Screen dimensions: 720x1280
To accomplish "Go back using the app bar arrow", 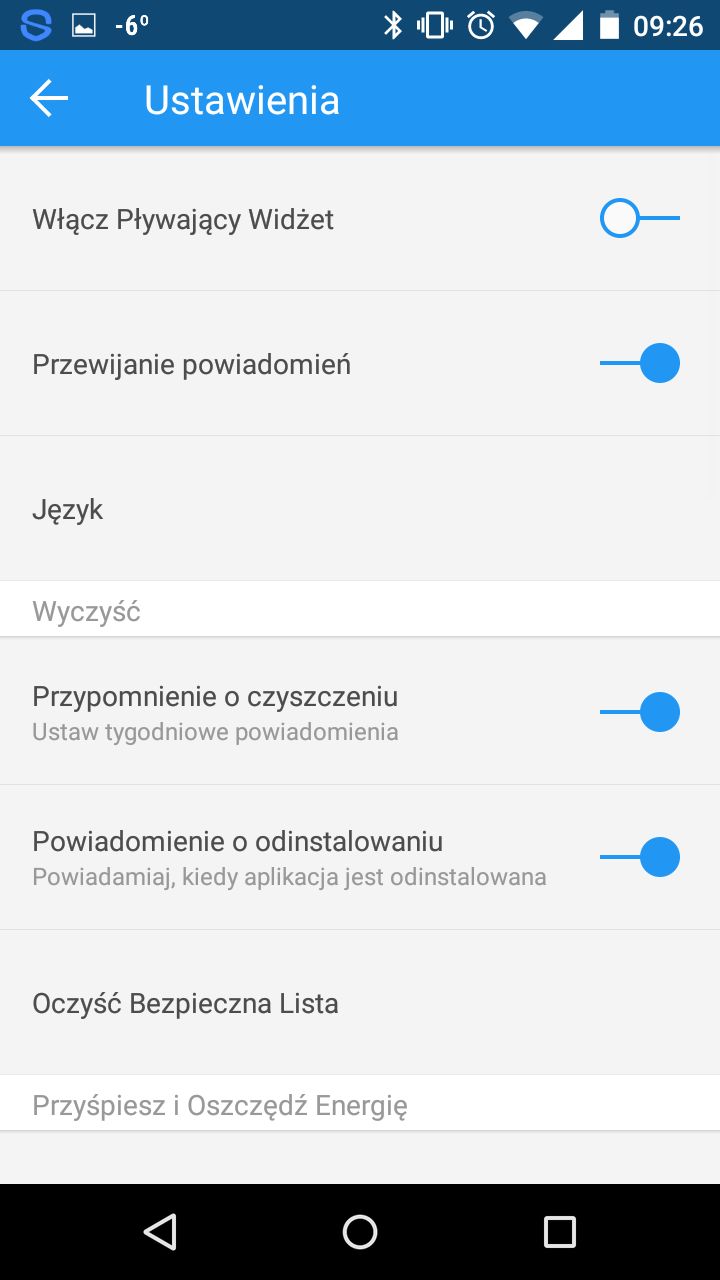I will coord(49,98).
